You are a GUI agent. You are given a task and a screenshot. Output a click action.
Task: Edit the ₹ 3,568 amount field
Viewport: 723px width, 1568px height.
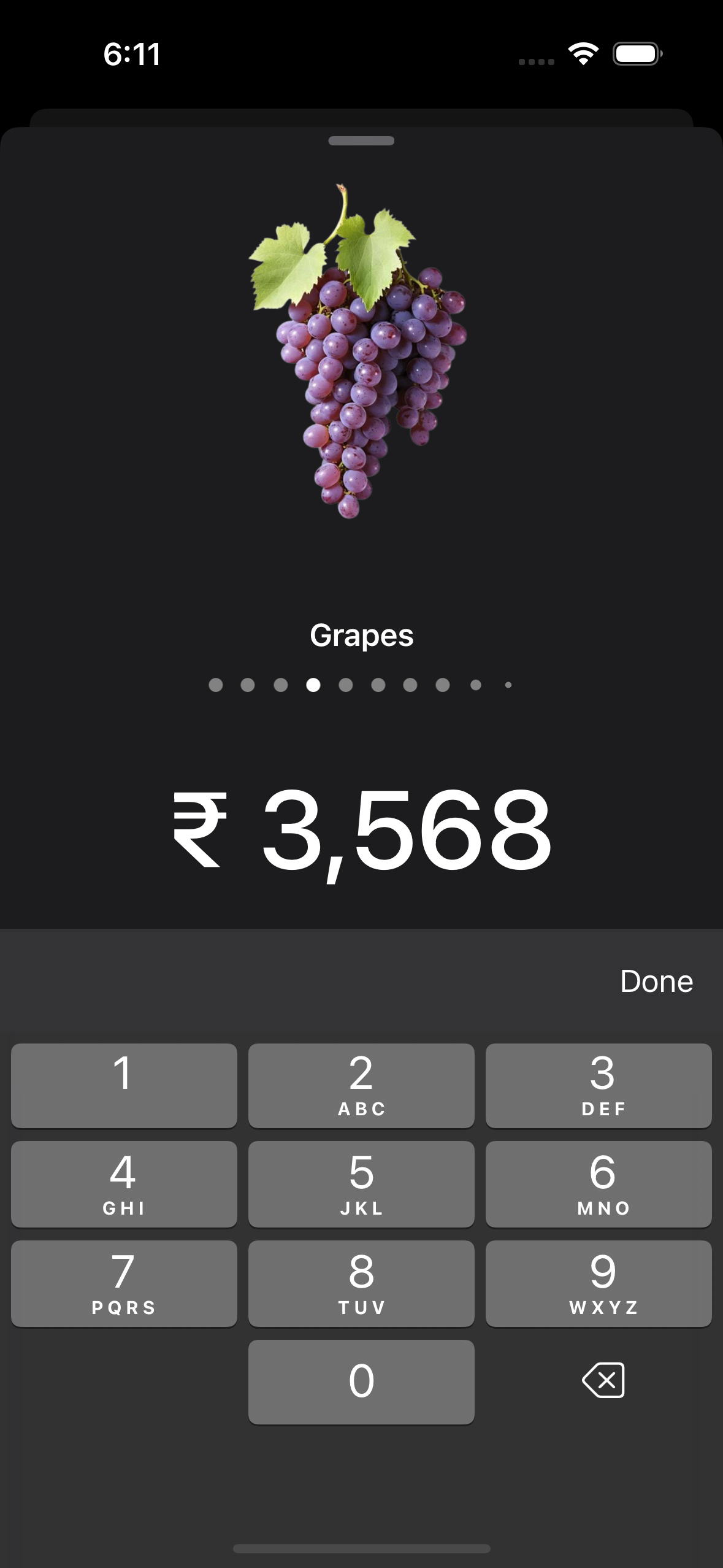click(362, 831)
